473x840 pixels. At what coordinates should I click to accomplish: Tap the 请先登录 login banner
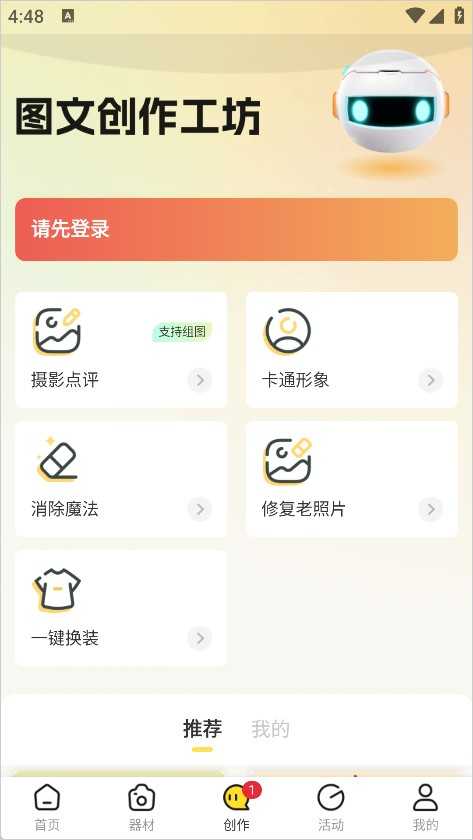236,229
